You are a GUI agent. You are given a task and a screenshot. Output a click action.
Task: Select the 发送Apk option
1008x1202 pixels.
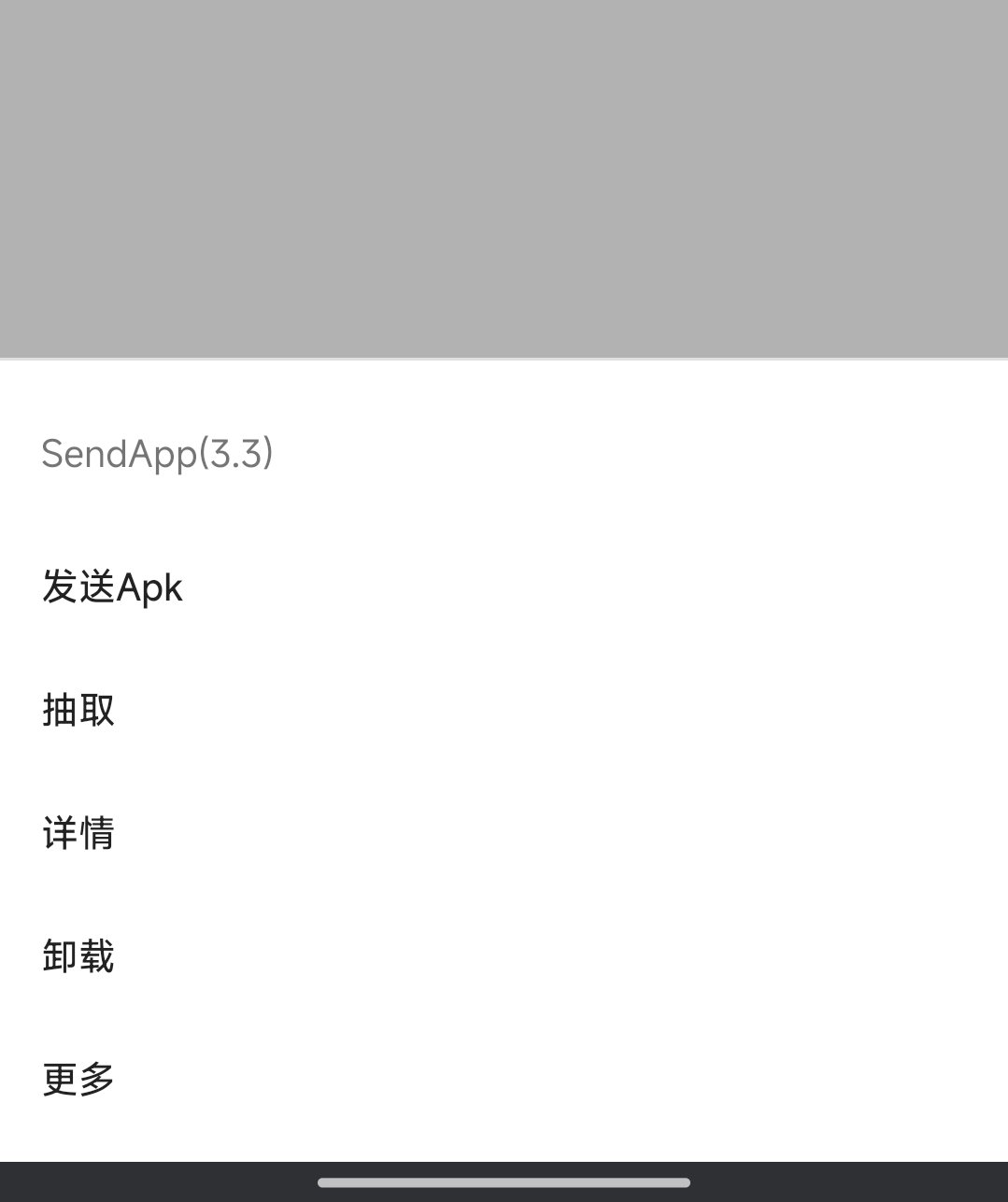pyautogui.click(x=112, y=587)
